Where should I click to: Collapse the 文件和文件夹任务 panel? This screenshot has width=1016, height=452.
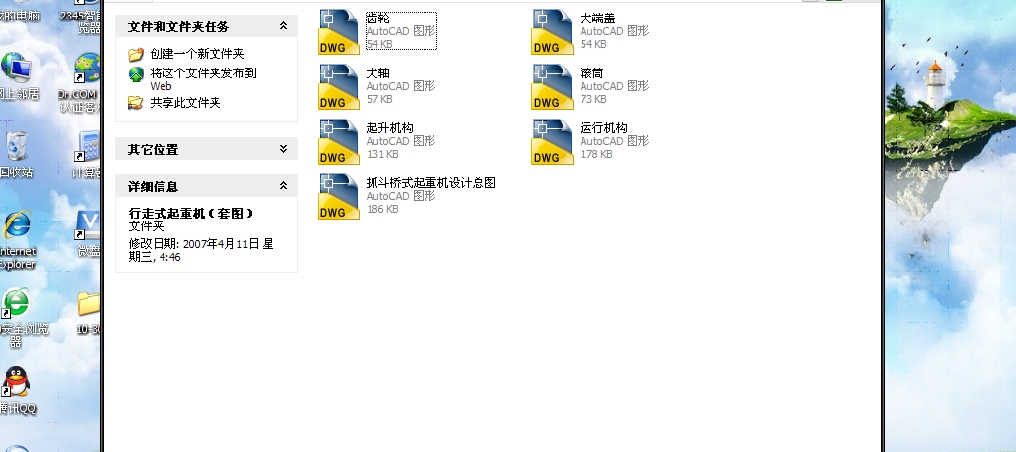coord(283,25)
